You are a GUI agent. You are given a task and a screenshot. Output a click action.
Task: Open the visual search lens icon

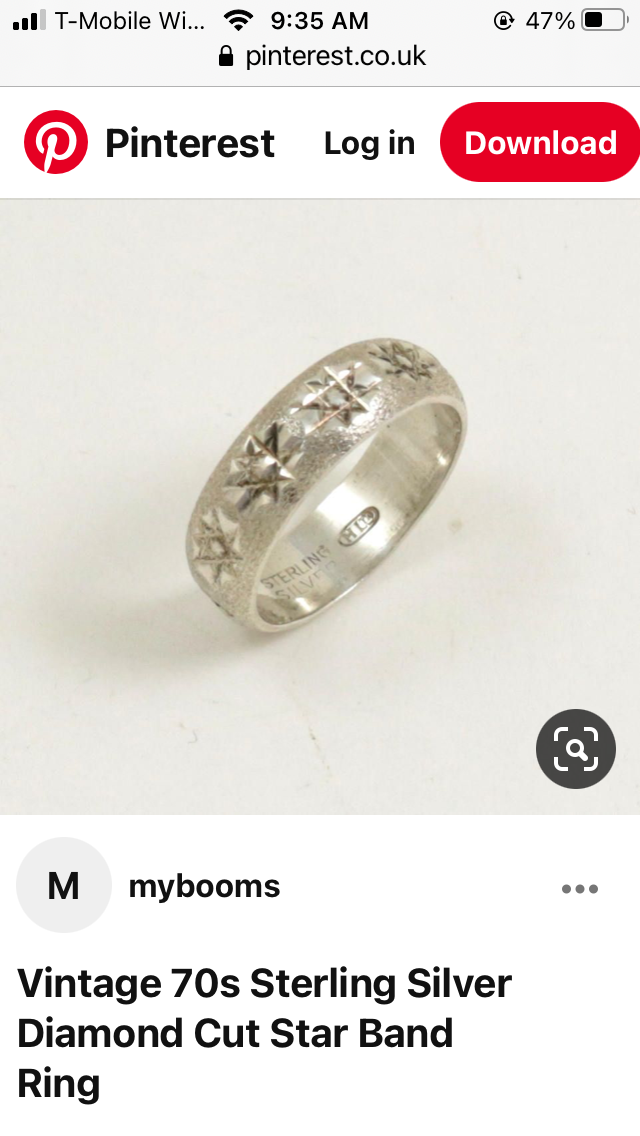(x=575, y=749)
